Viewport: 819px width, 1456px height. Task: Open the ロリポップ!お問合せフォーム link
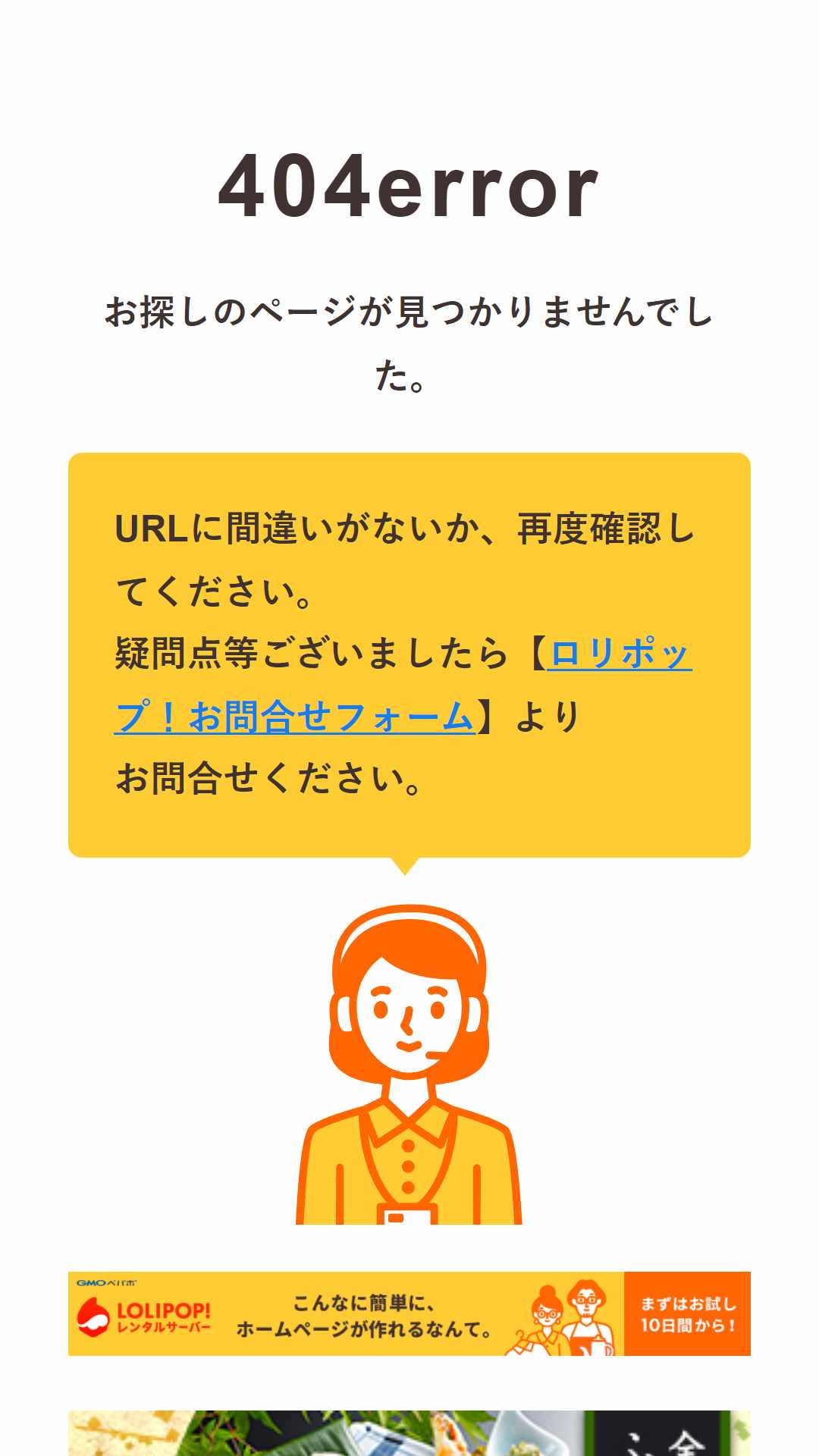click(296, 717)
